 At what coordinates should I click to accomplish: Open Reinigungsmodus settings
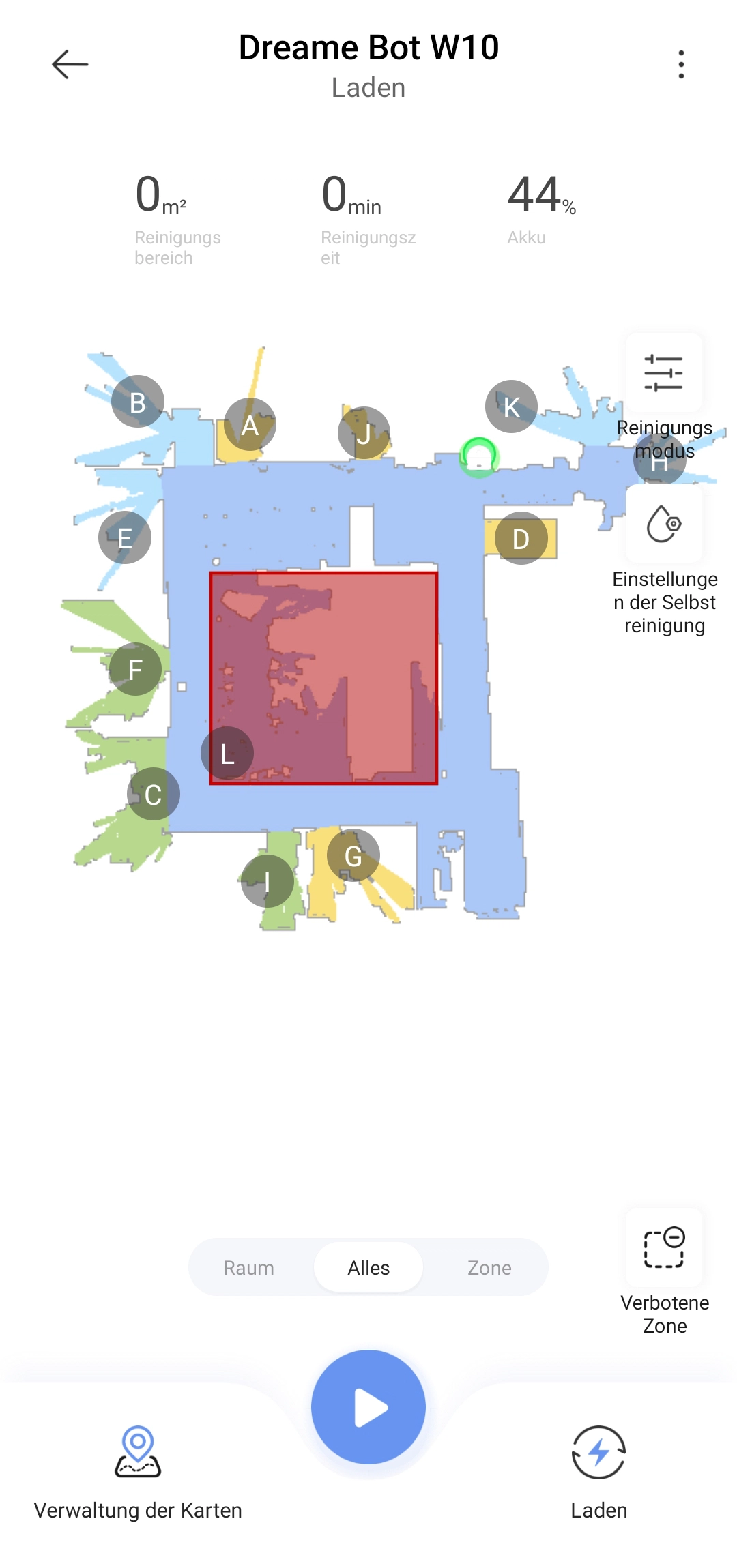pyautogui.click(x=663, y=374)
